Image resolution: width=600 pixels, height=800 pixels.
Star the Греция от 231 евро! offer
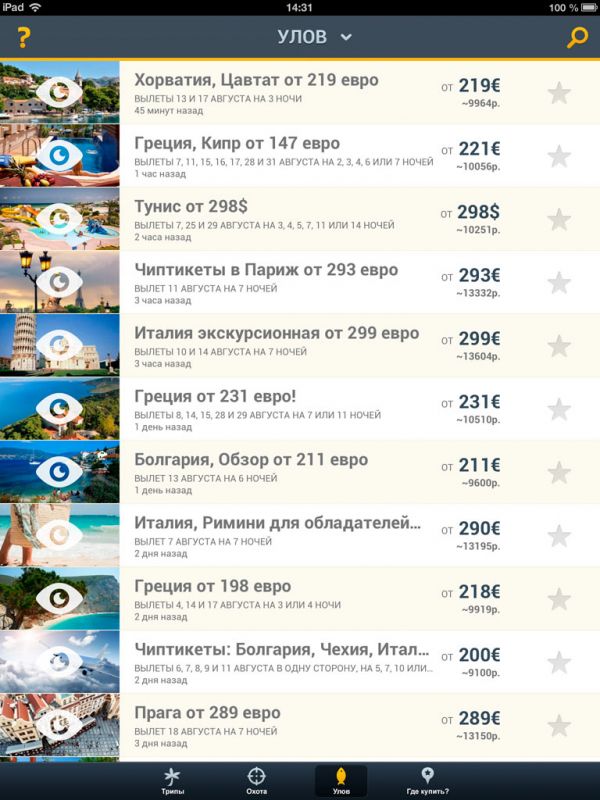pyautogui.click(x=559, y=409)
